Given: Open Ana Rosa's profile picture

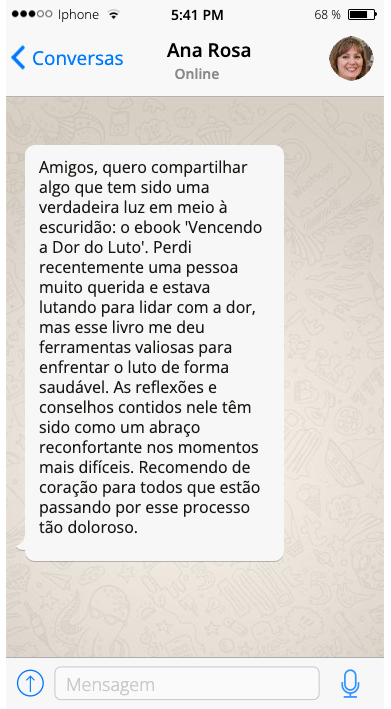Looking at the screenshot, I should [x=351, y=58].
